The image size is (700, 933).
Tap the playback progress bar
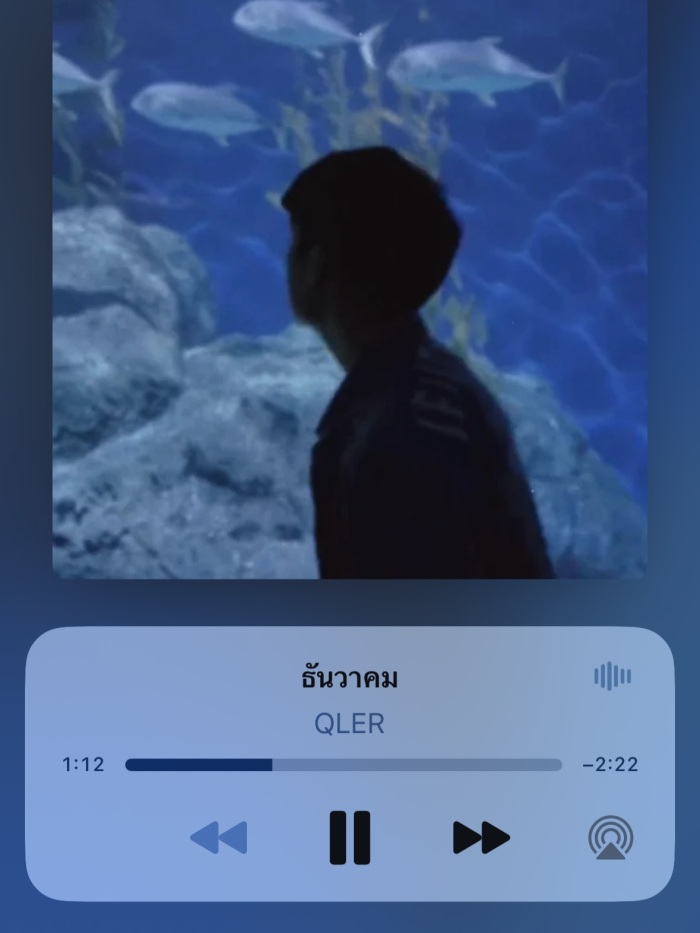(x=343, y=765)
